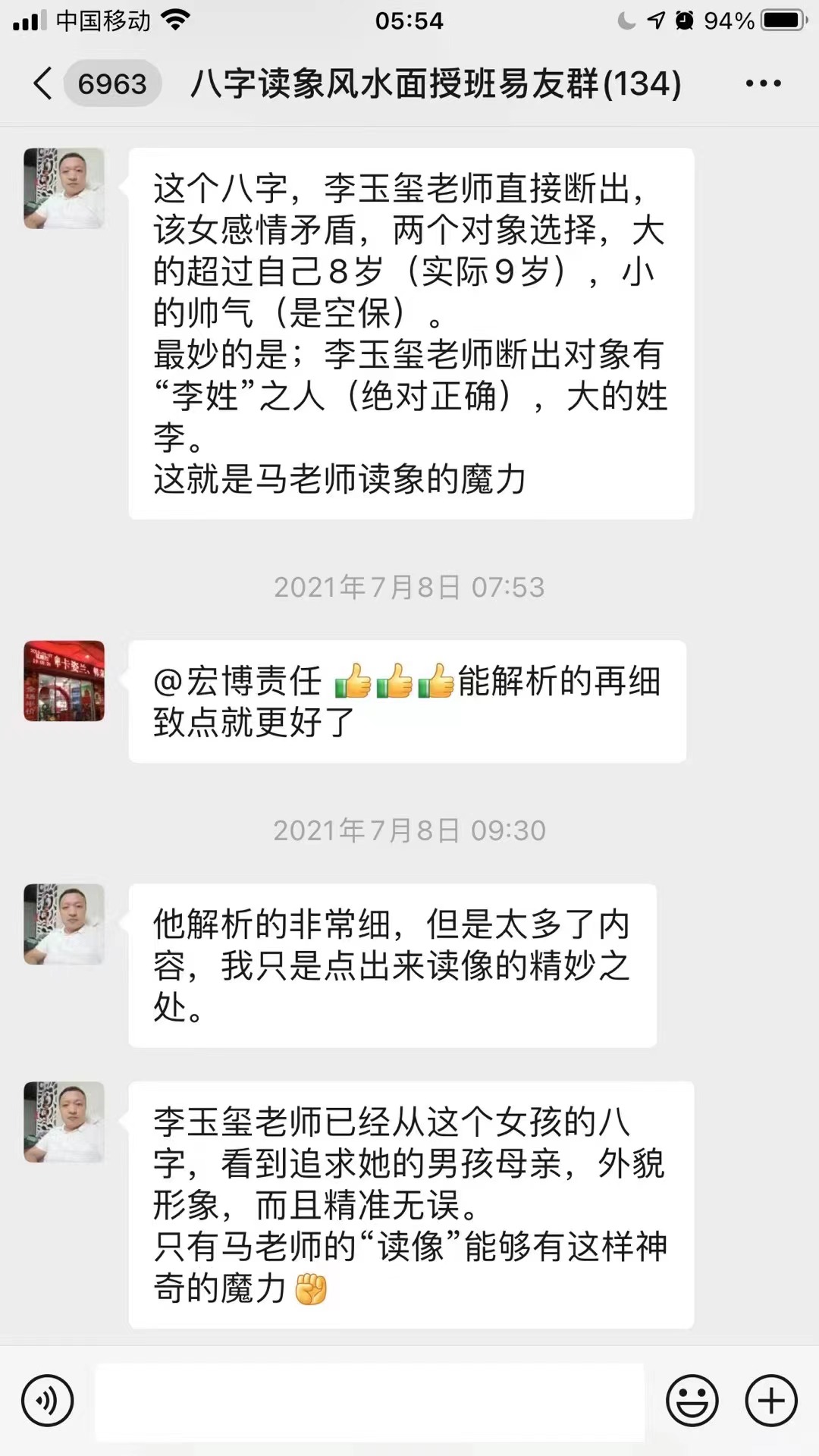The height and width of the screenshot is (1456, 819).
Task: Open avatar beside 李玉玺老师已经从 message
Action: coord(64,1122)
